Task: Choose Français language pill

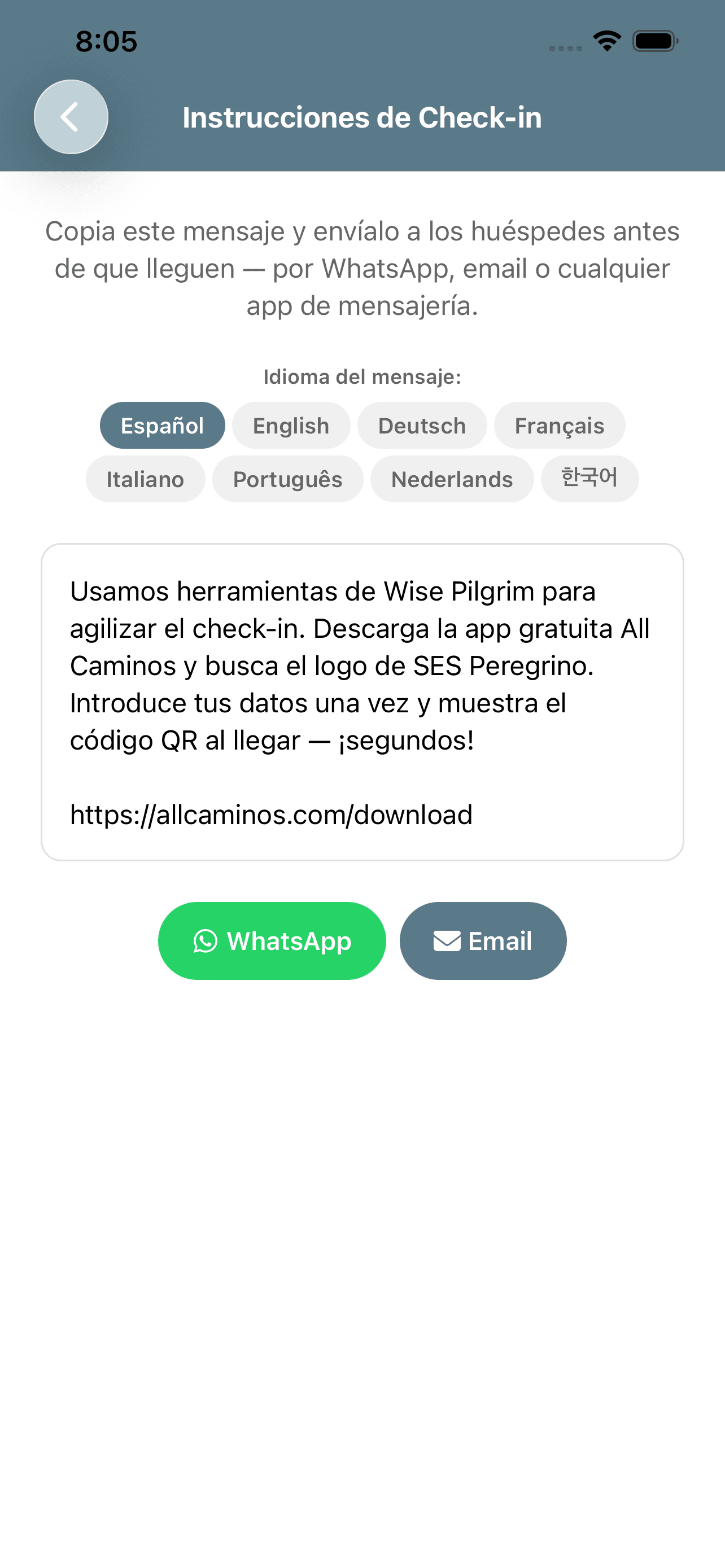Action: click(x=560, y=426)
